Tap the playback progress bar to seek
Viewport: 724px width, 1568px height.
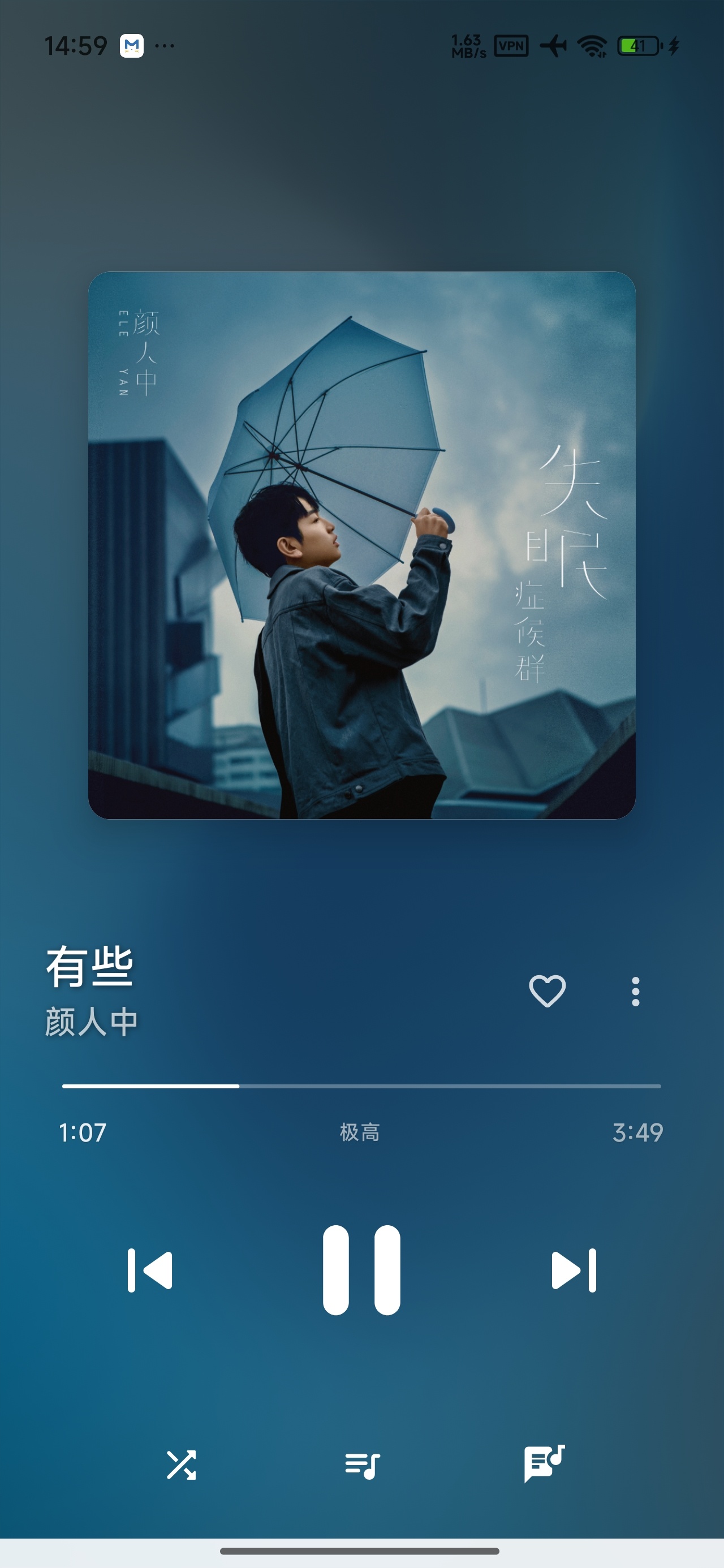pyautogui.click(x=361, y=1086)
